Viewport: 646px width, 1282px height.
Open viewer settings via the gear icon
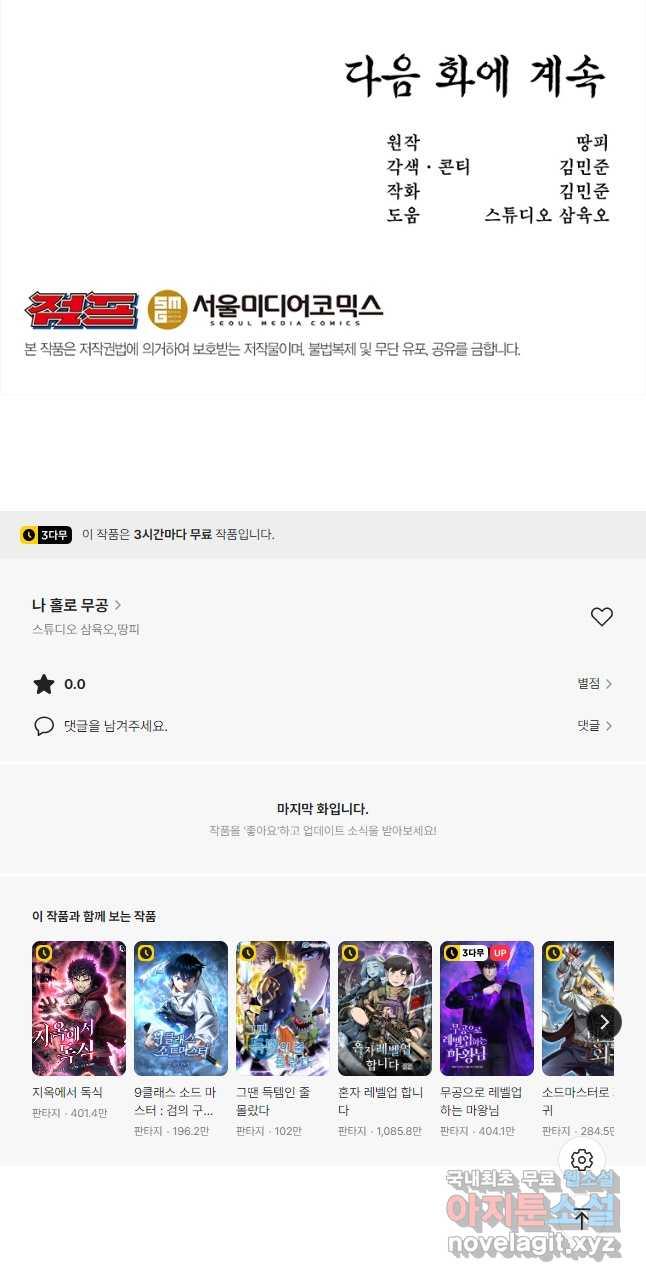(x=582, y=1160)
